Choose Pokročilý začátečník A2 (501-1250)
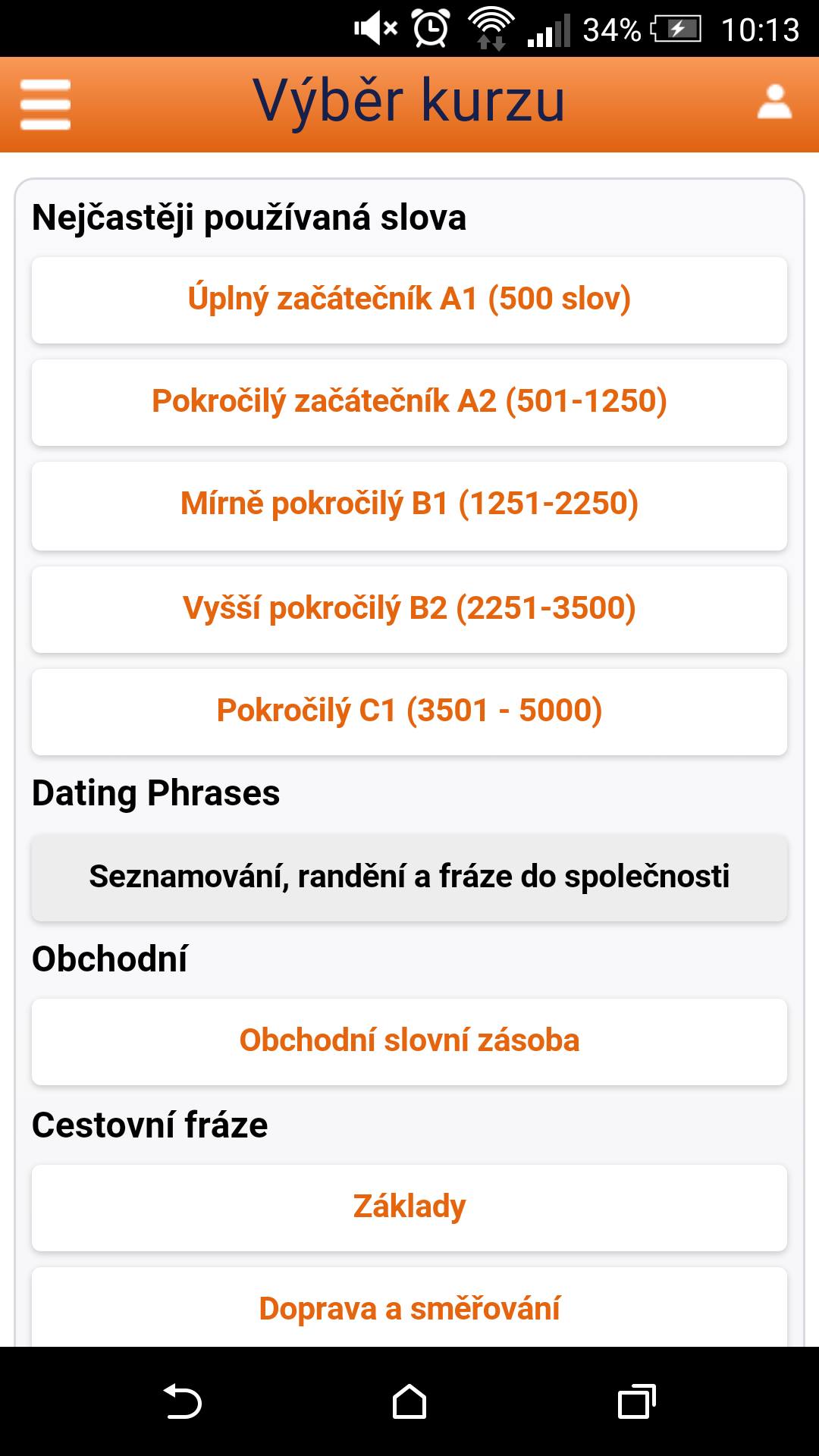The height and width of the screenshot is (1456, 819). click(409, 403)
